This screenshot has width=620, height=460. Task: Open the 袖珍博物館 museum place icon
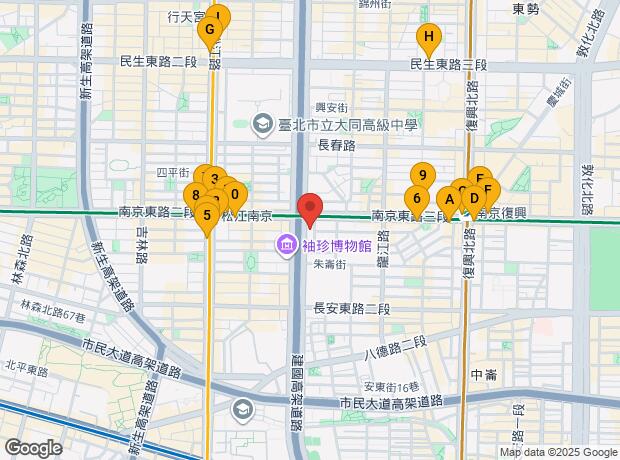[287, 244]
